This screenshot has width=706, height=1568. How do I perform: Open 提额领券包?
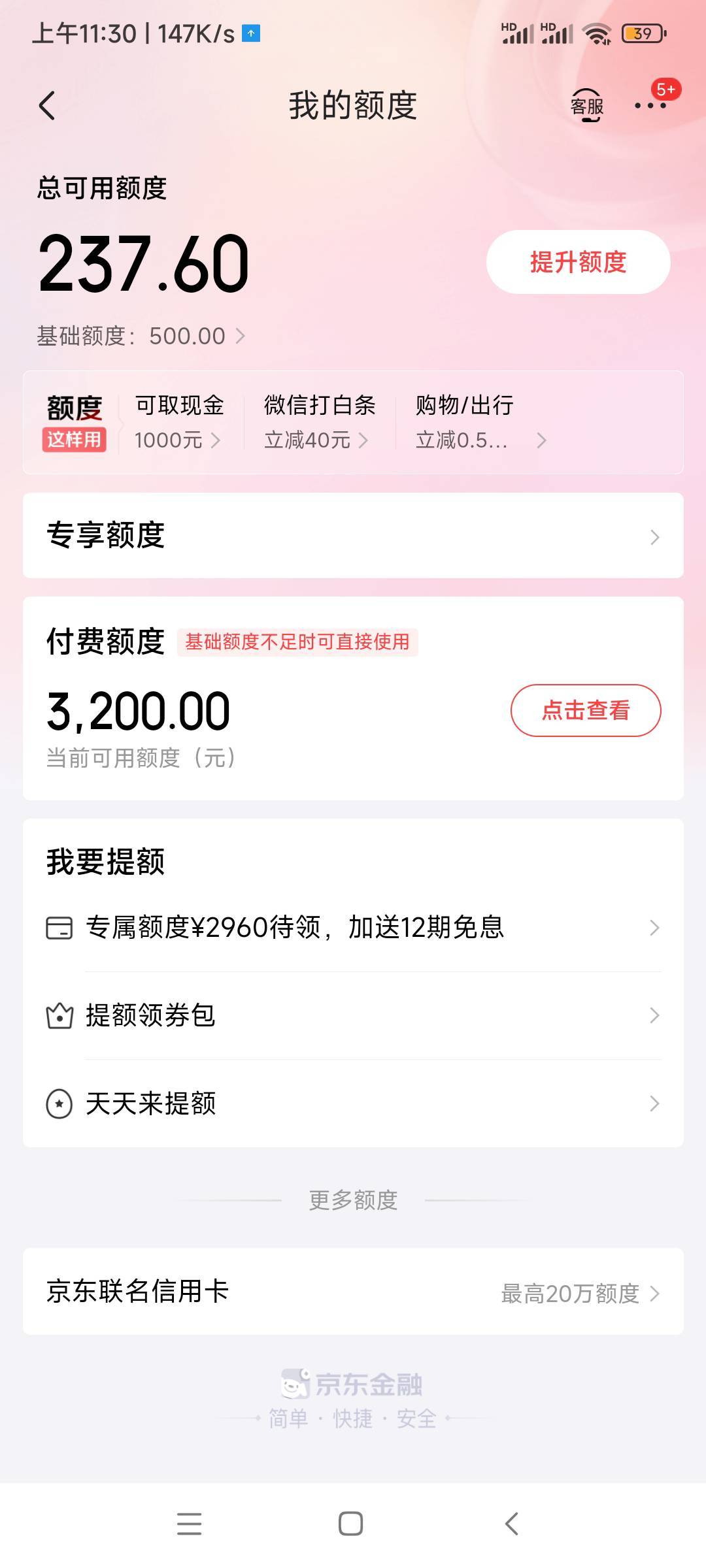point(353,1015)
